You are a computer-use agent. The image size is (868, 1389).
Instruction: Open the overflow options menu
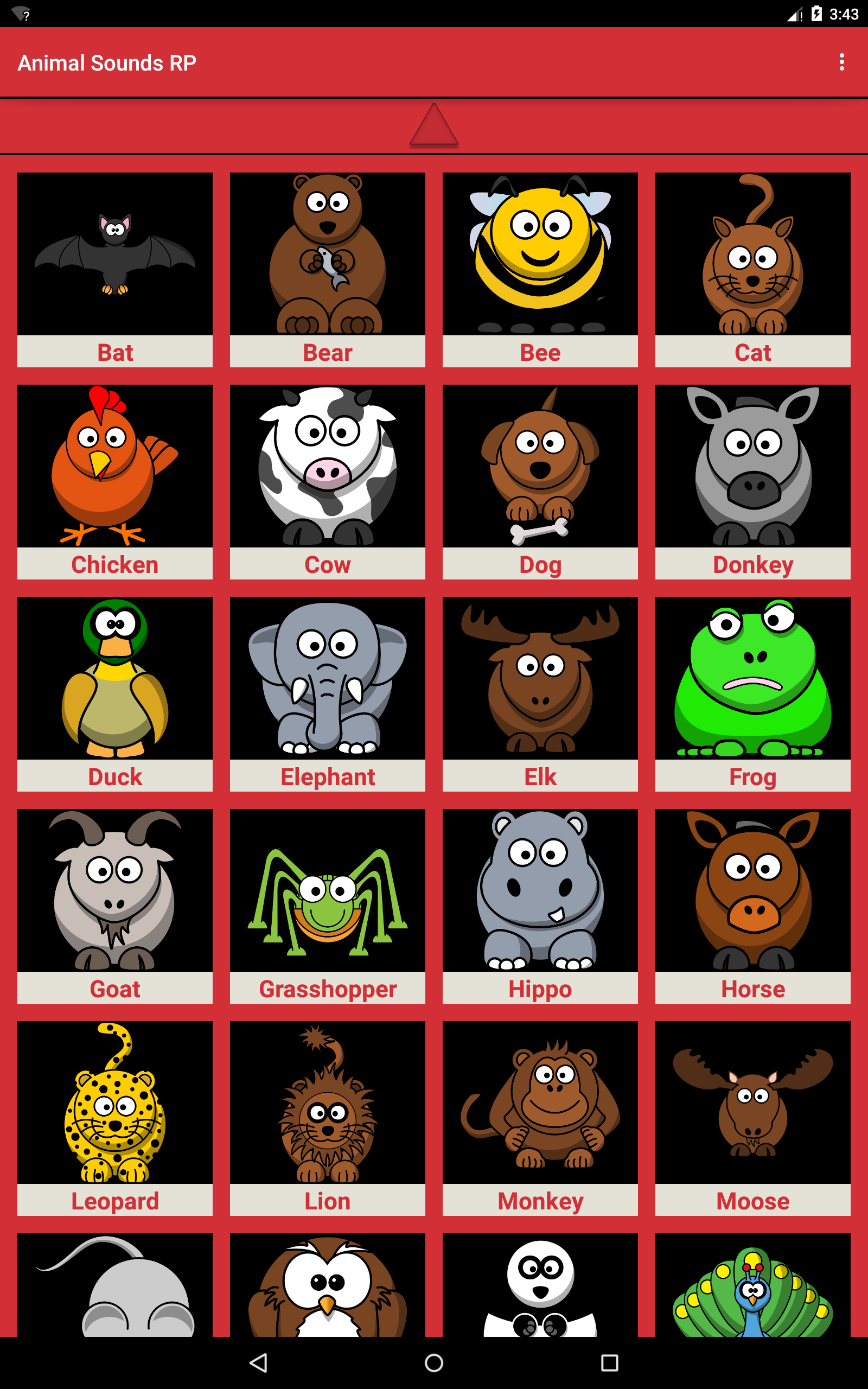pyautogui.click(x=841, y=62)
